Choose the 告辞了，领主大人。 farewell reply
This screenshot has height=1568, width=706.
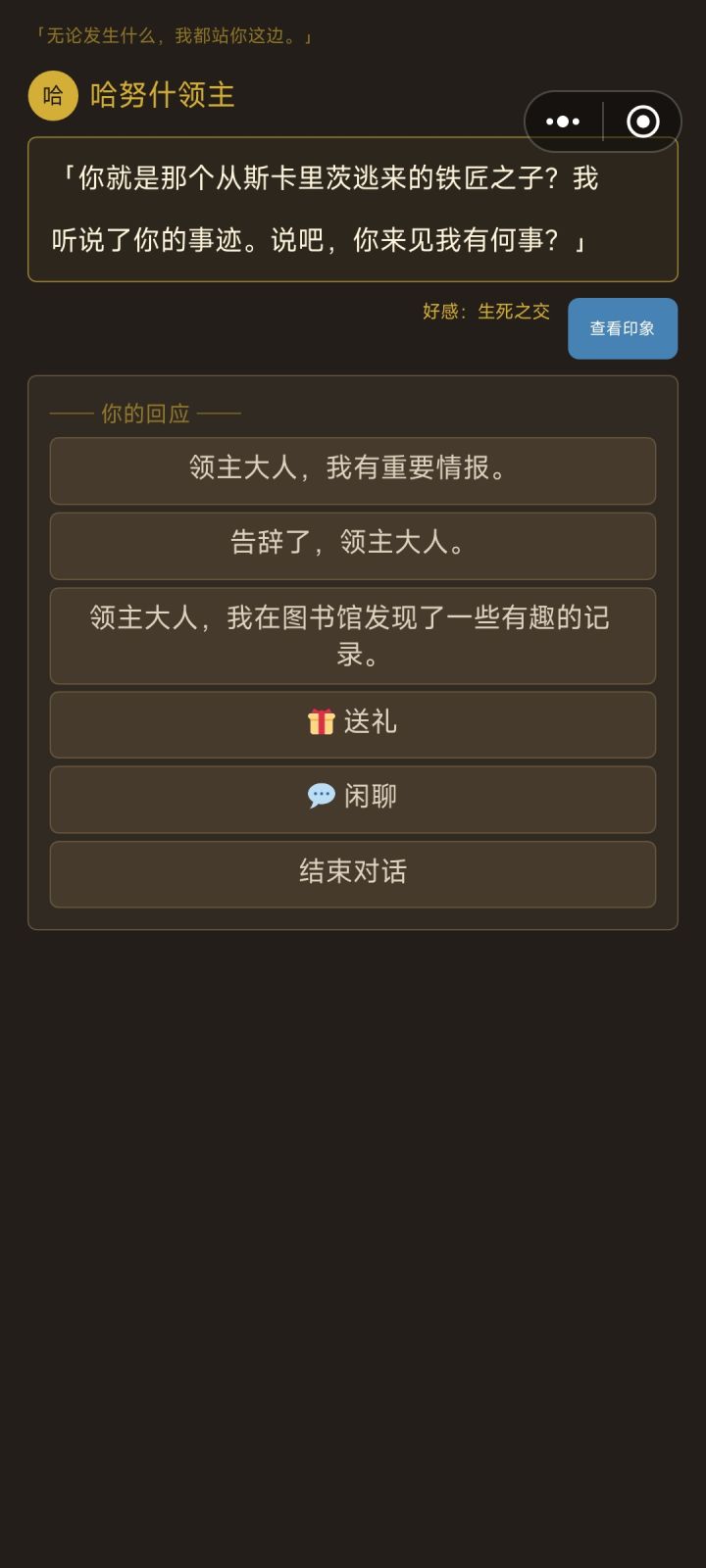(352, 547)
